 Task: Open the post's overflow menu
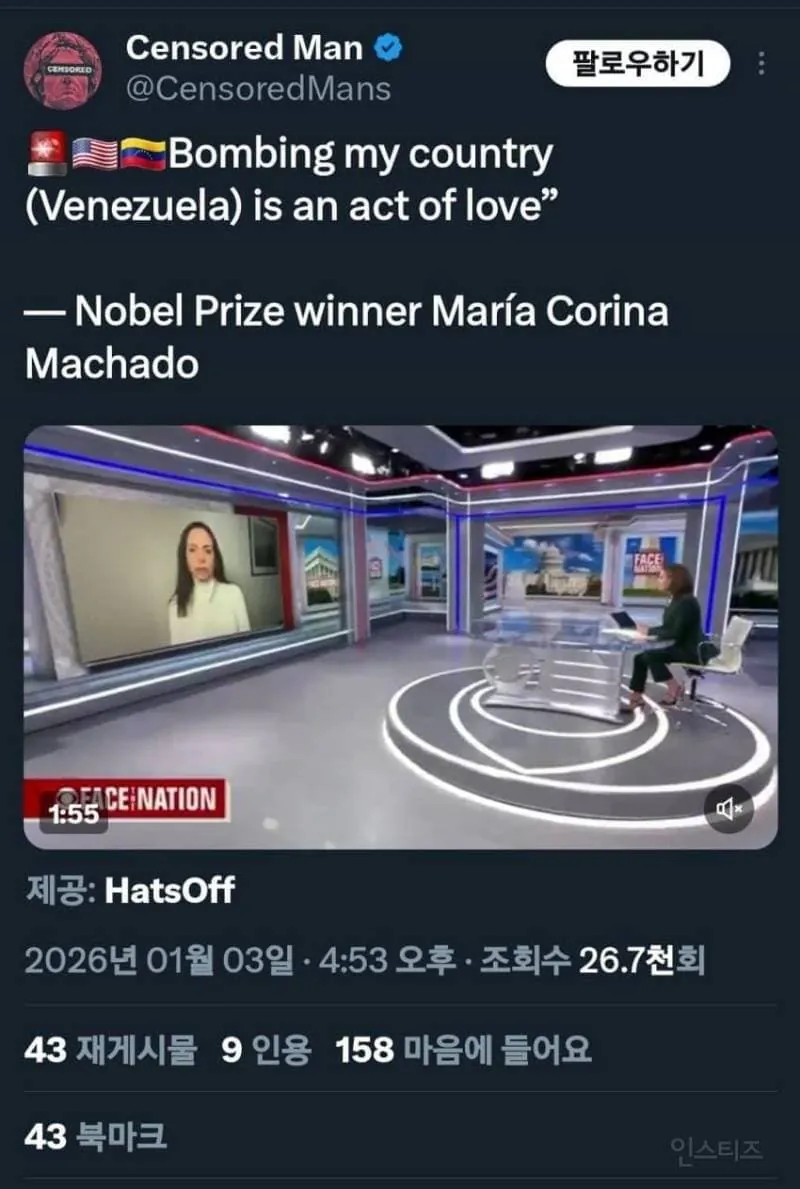click(x=762, y=64)
